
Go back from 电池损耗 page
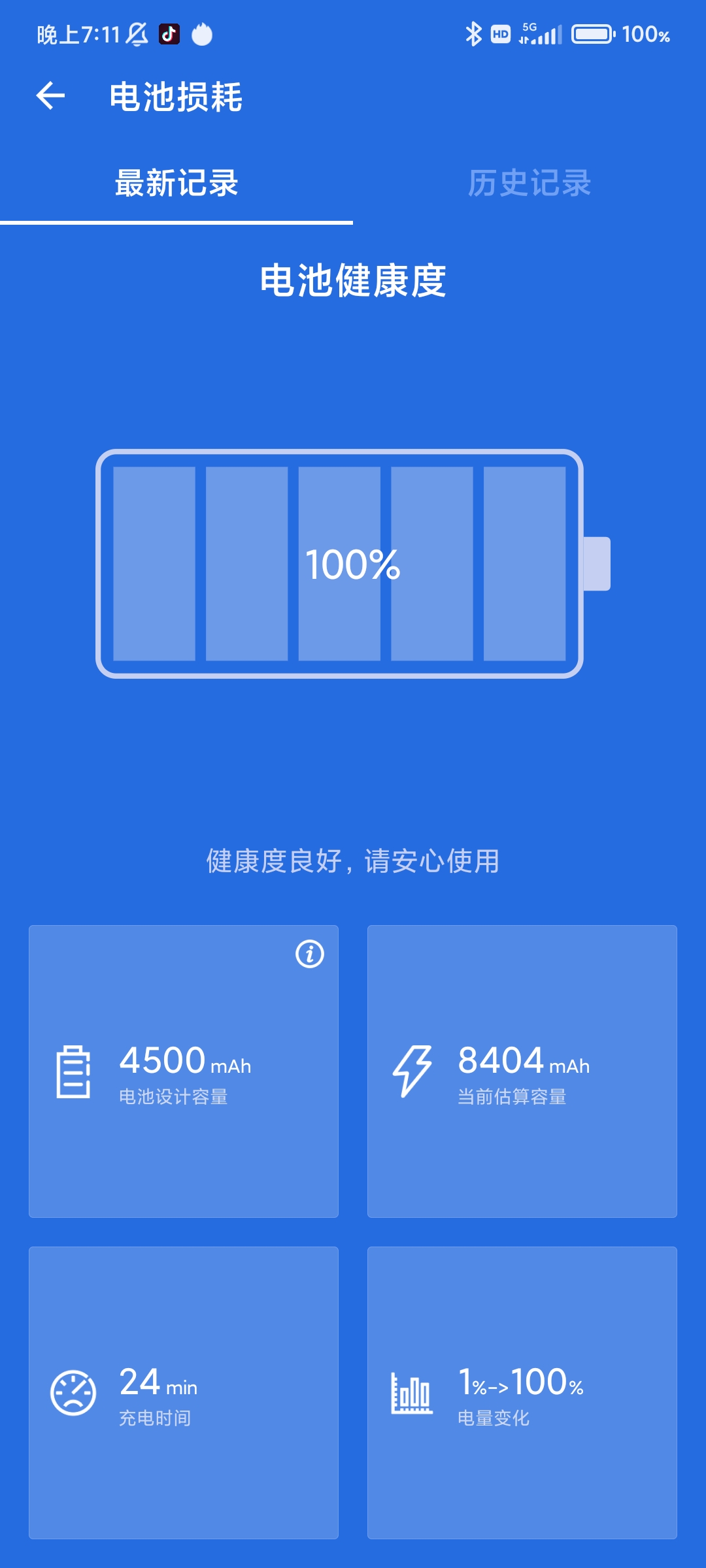[x=50, y=97]
